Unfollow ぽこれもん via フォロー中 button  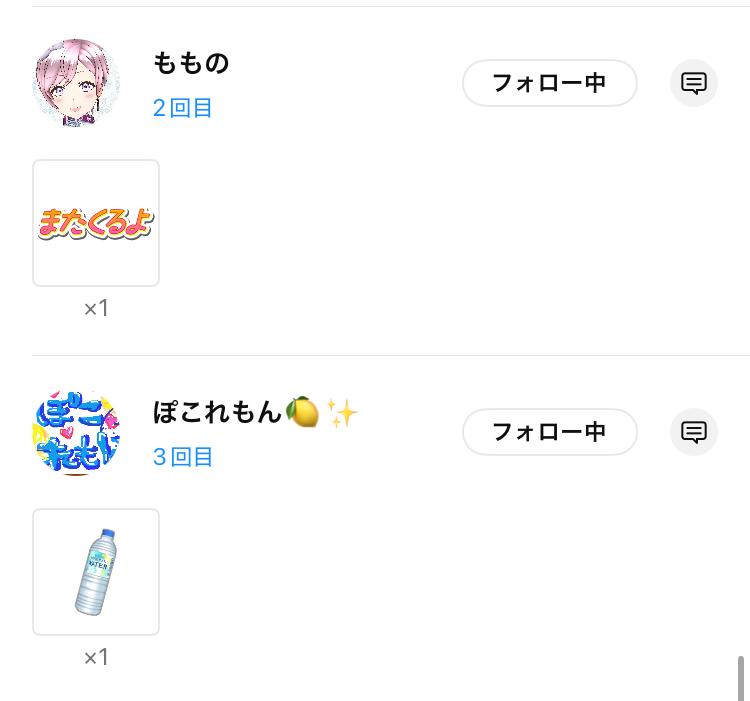tap(549, 432)
